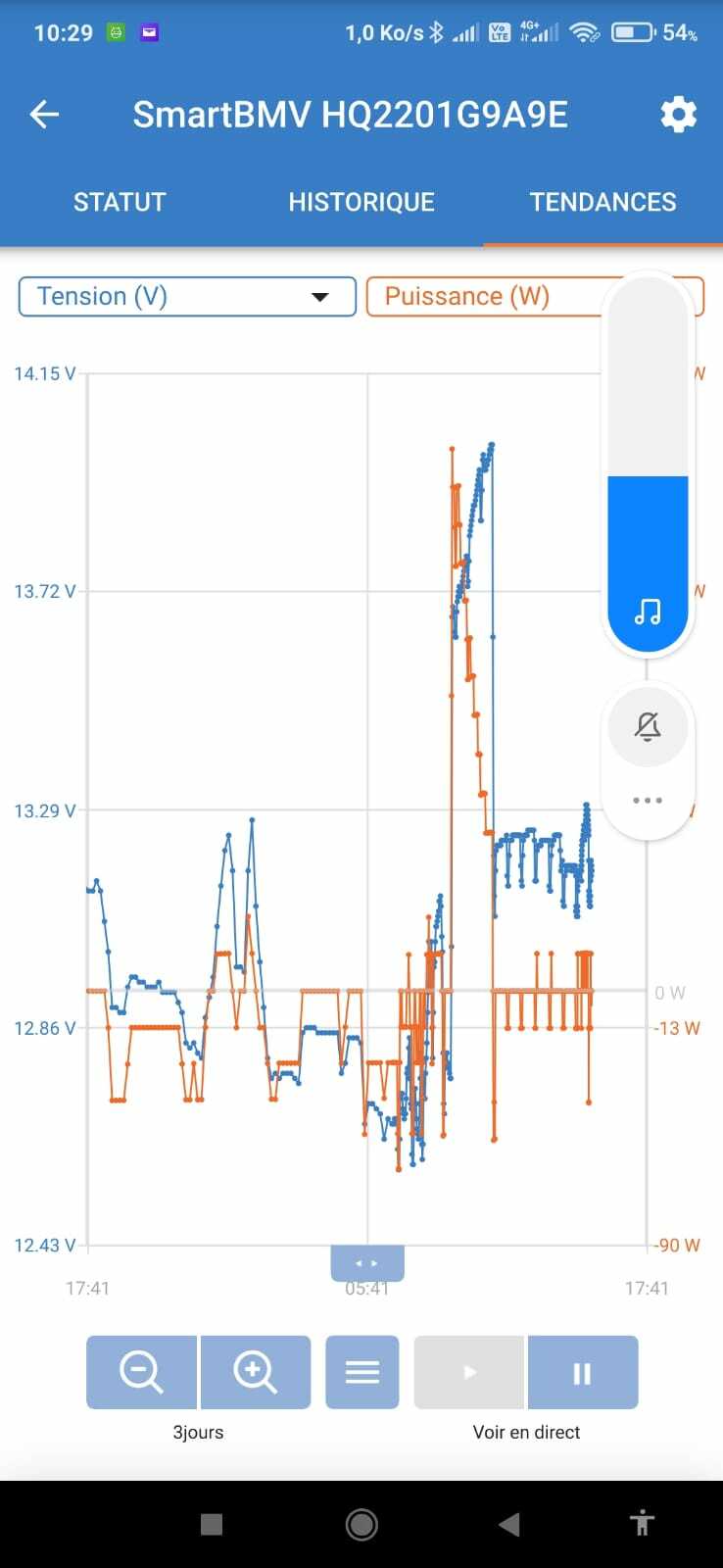Zoom in the trends chart
The image size is (723, 1568).
coord(256,1372)
